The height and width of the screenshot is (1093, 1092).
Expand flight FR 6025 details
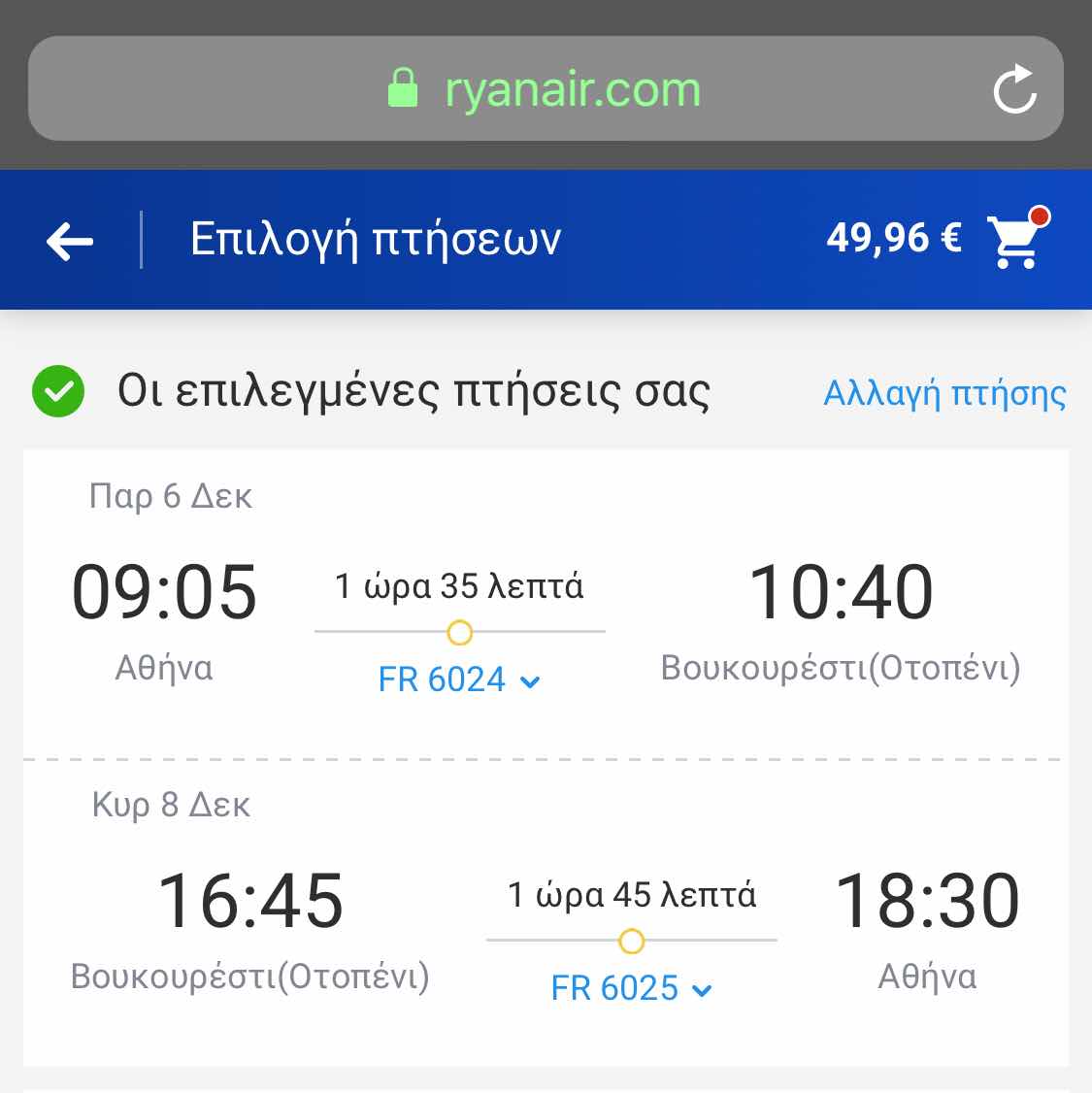(631, 988)
